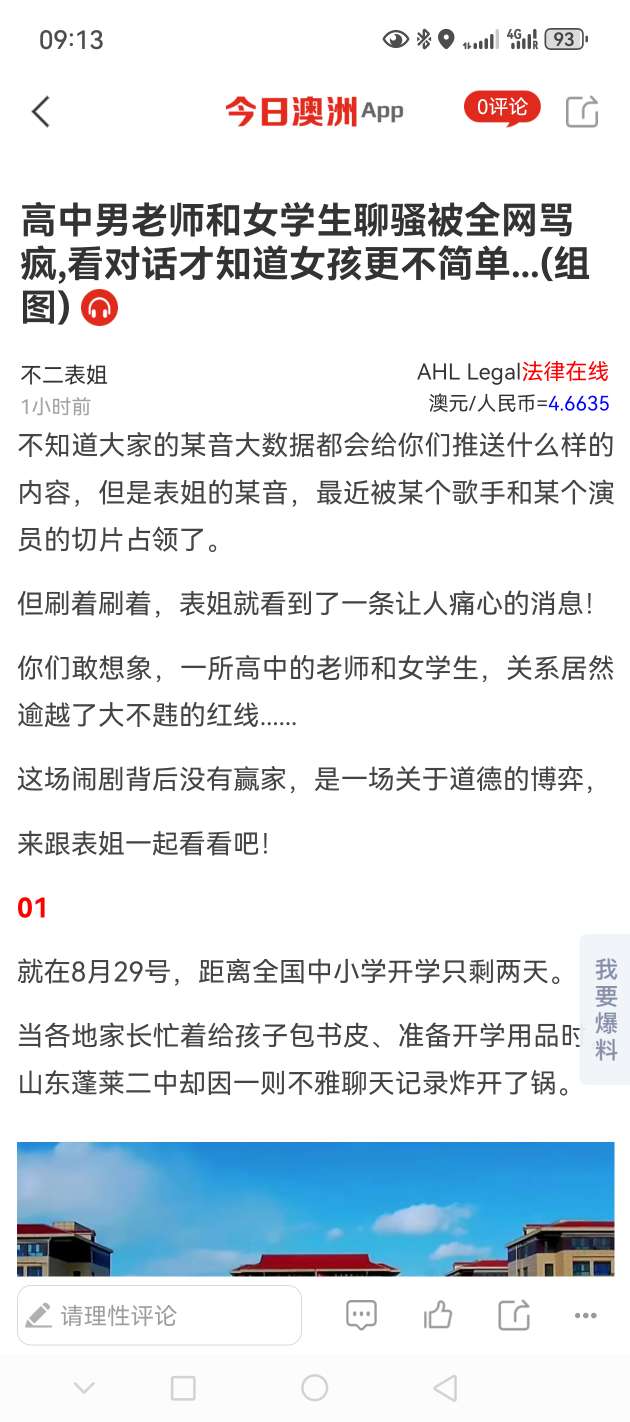The image size is (630, 1422).
Task: Share the article from the top bar
Action: pos(582,111)
